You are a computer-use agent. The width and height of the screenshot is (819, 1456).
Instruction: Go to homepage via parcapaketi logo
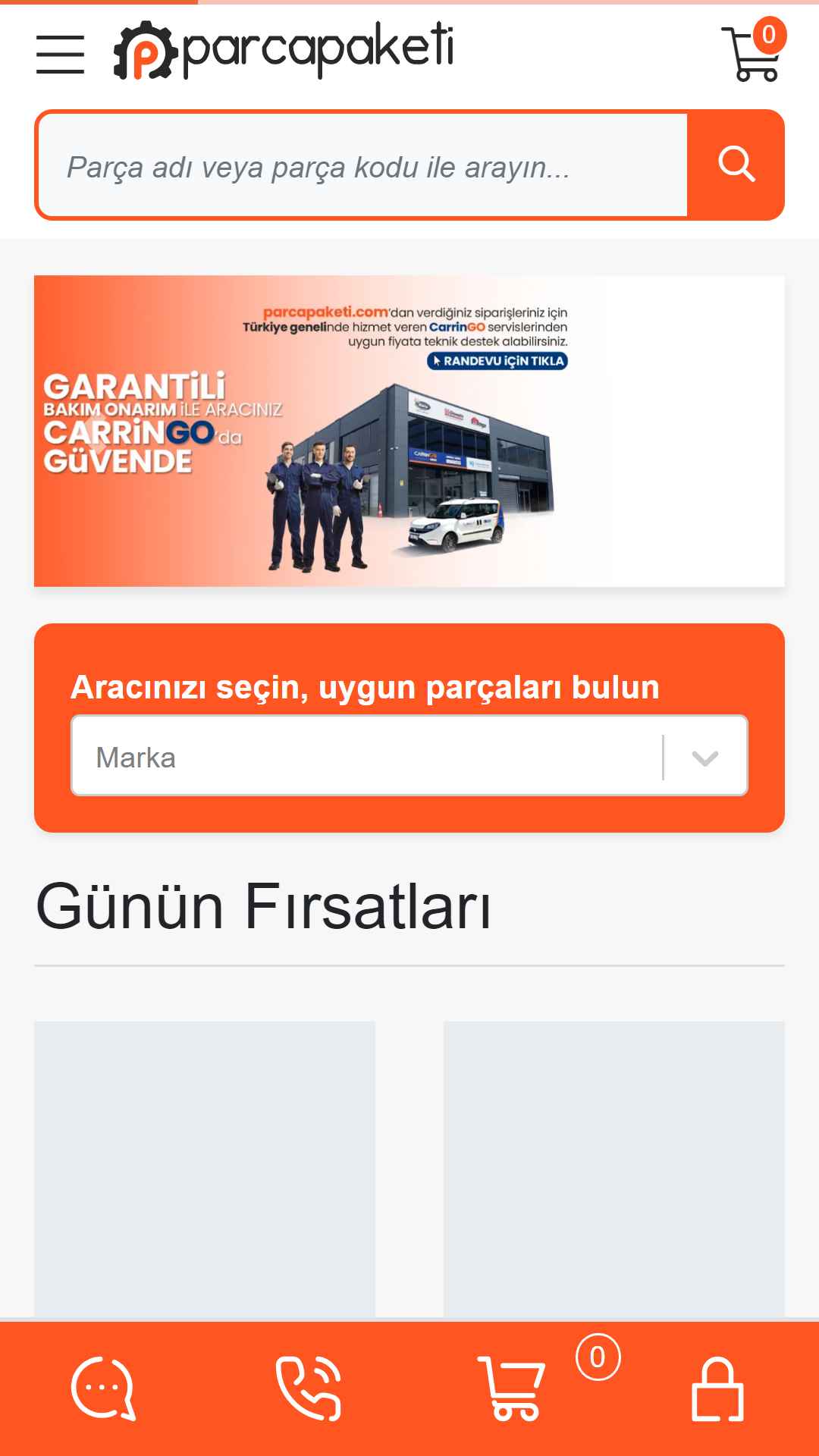(x=284, y=51)
